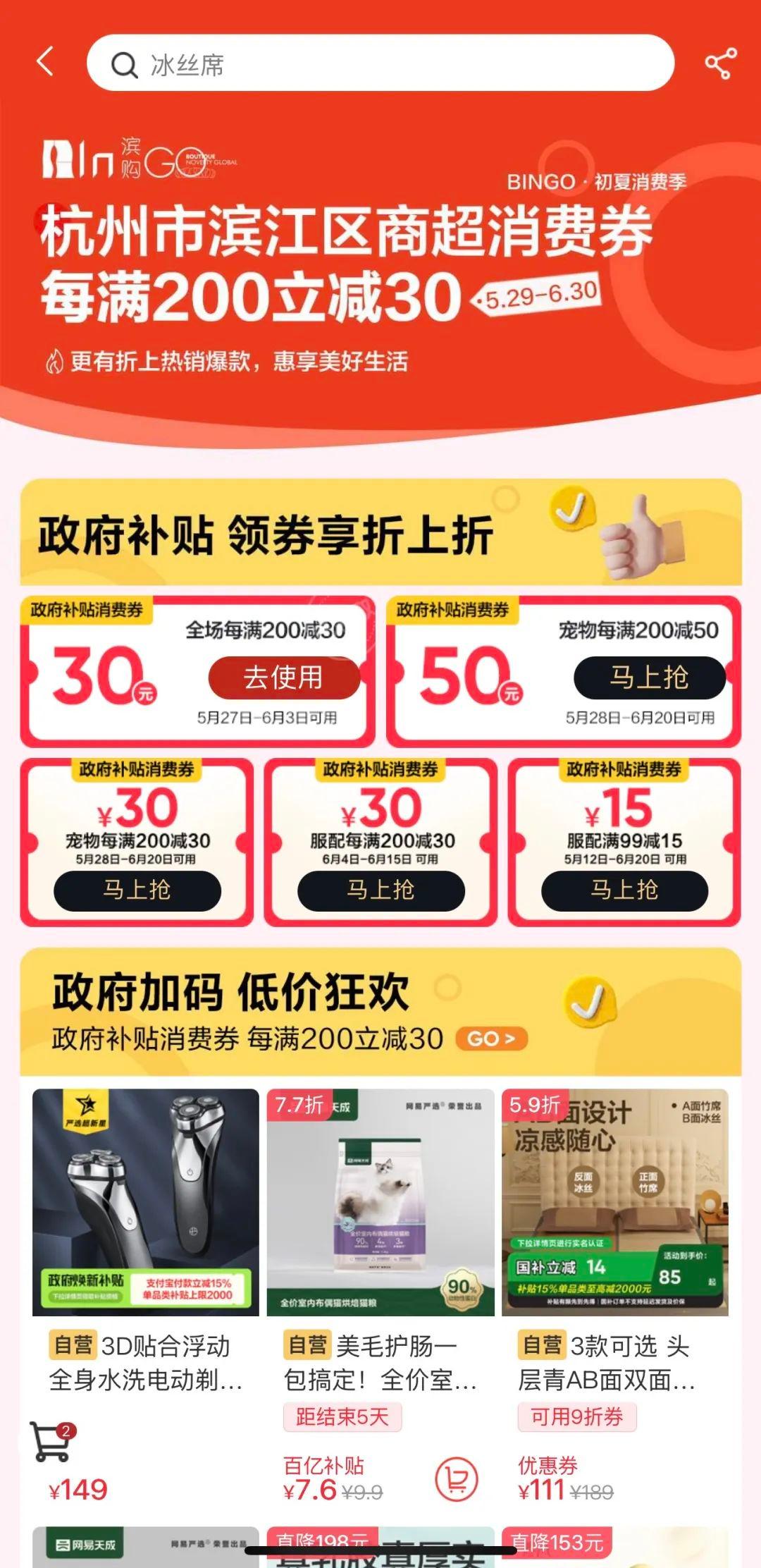Tap 去使用 on the 全场每满200减30 coupon

pos(283,678)
